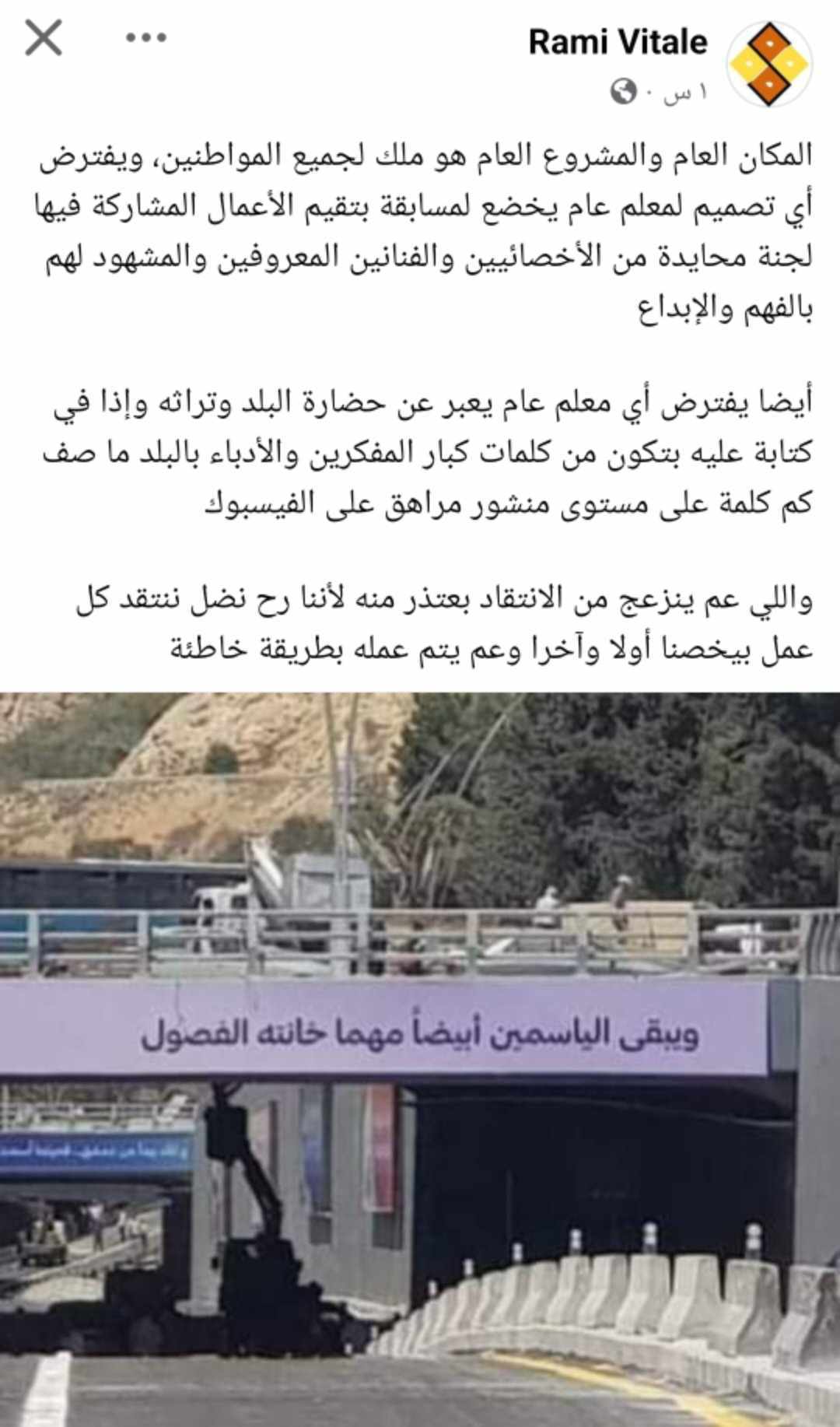Screen dimensions: 840x1427
Task: Tap Rami Vitale's profile picture
Action: 768,64
